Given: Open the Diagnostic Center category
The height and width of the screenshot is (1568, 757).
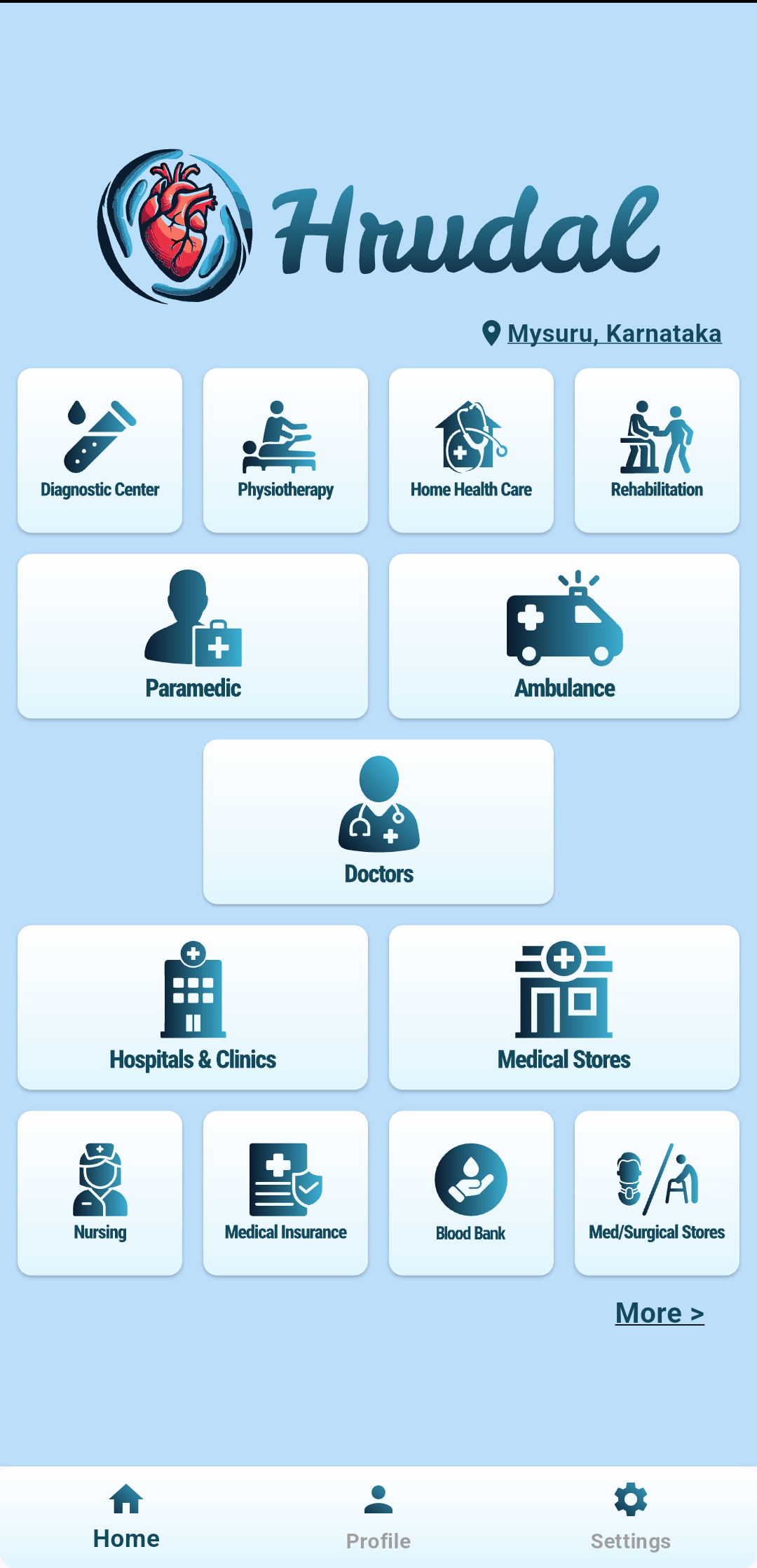Looking at the screenshot, I should coord(100,451).
